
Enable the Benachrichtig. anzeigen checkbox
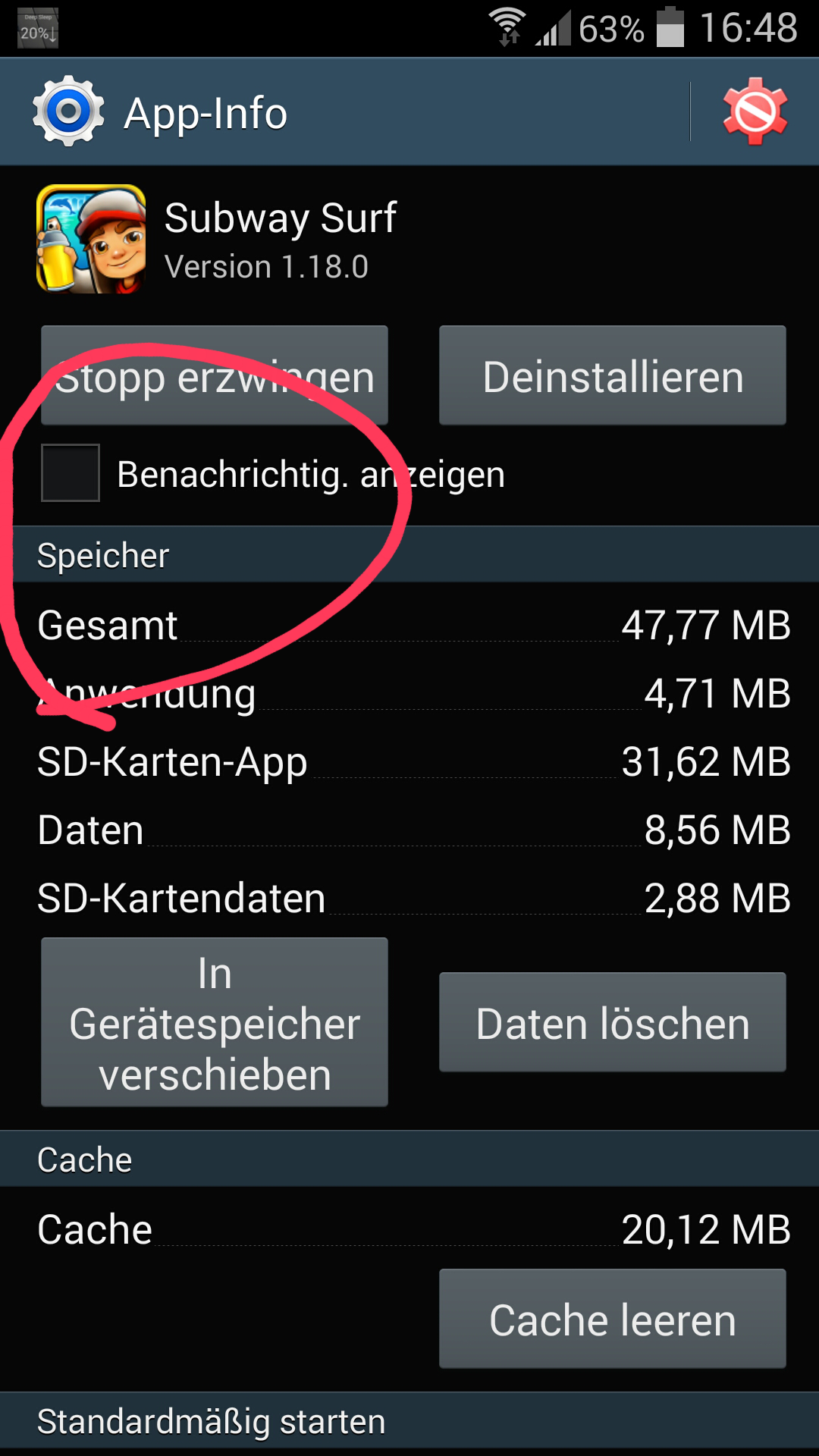tap(71, 473)
